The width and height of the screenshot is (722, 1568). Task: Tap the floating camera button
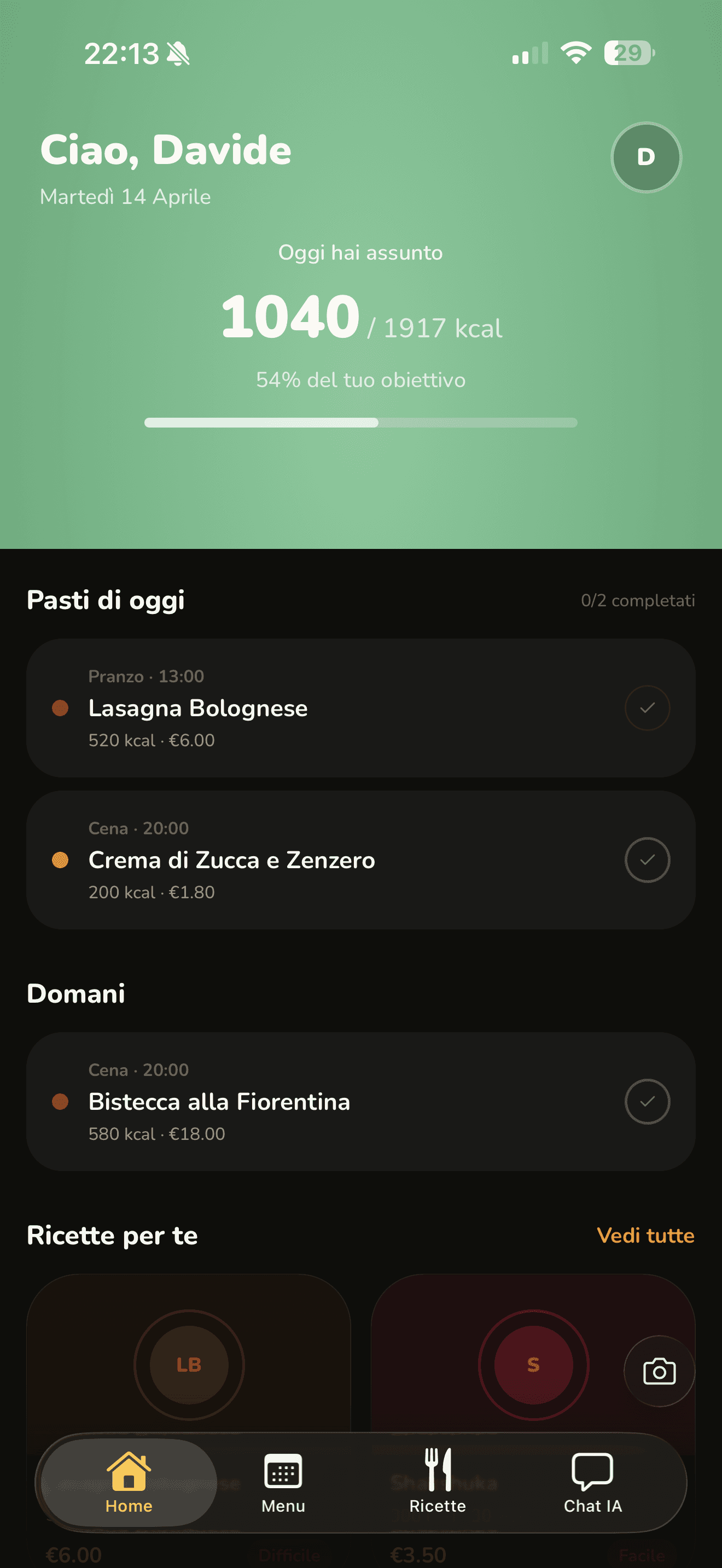tap(659, 1371)
